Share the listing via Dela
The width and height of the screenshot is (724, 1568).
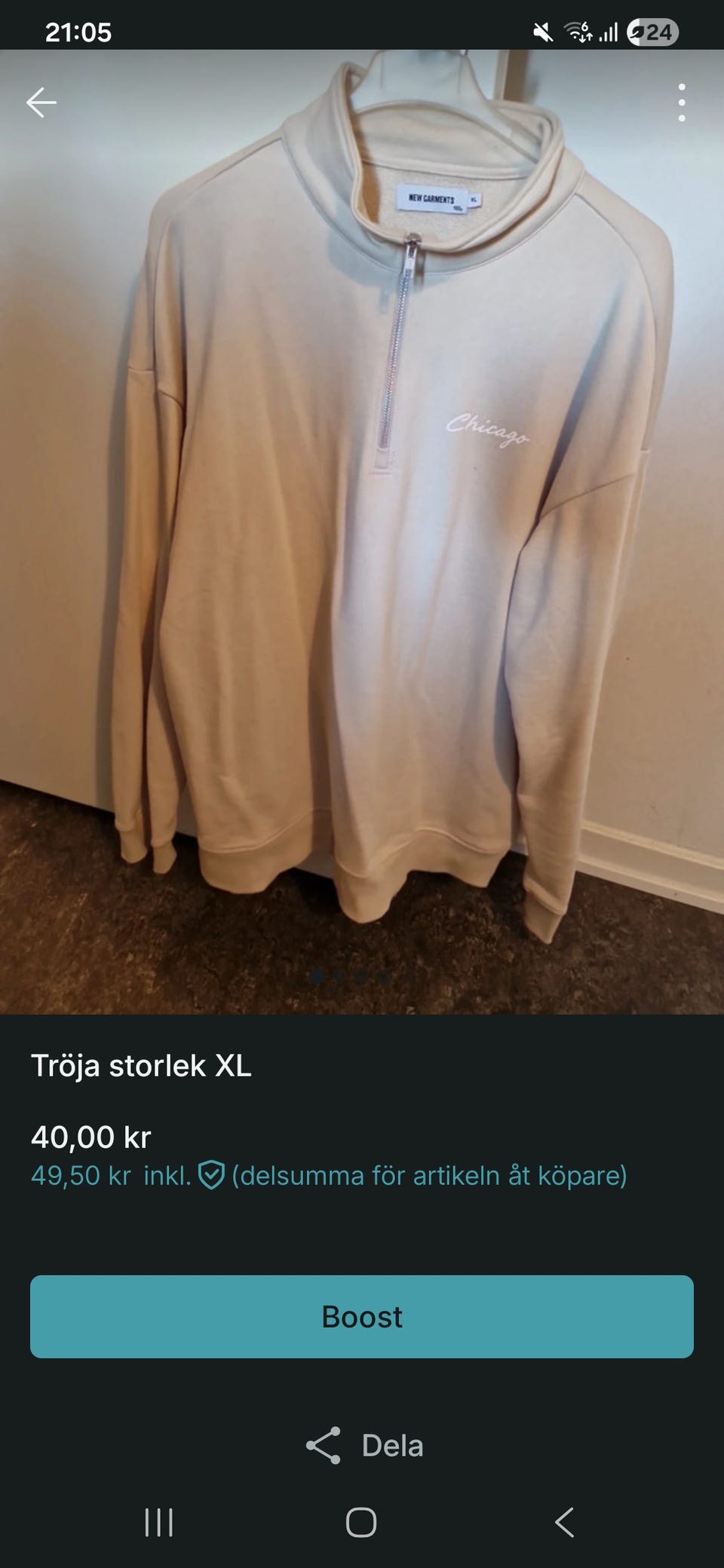(364, 1446)
